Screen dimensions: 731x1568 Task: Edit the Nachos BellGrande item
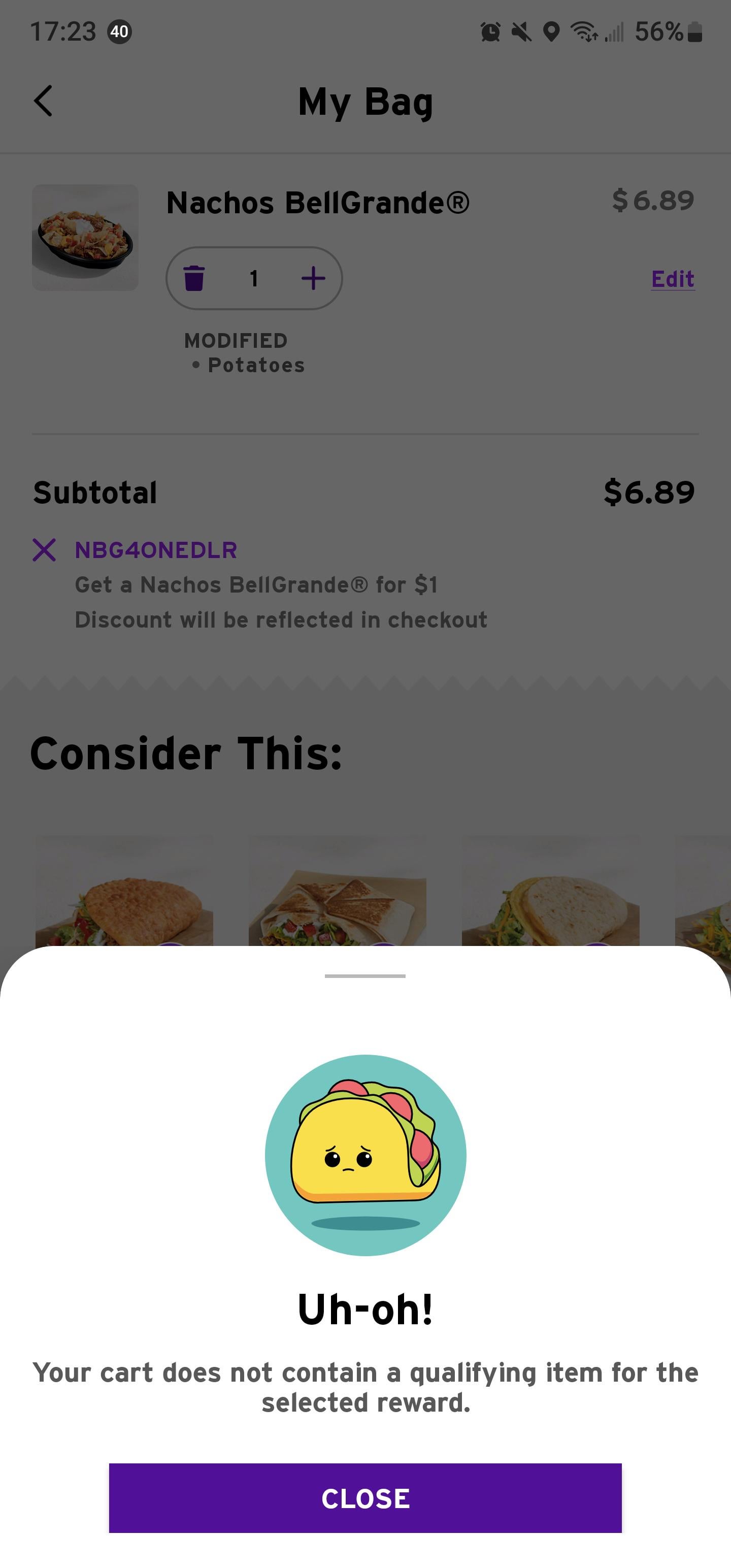point(673,279)
